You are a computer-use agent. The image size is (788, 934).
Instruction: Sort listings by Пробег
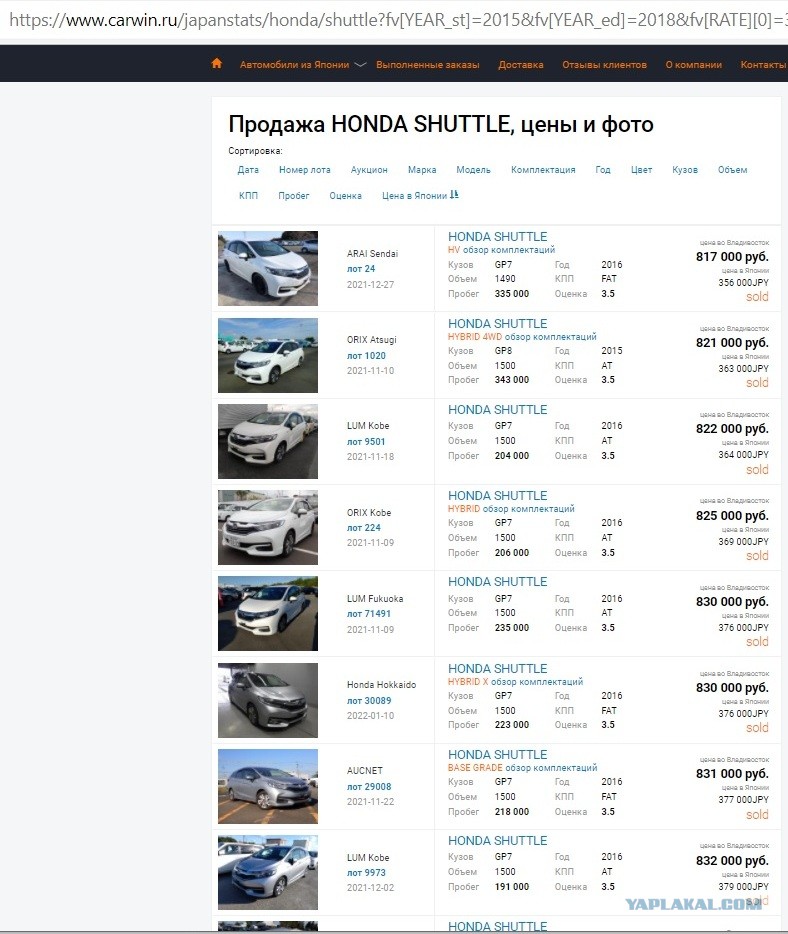pos(294,195)
